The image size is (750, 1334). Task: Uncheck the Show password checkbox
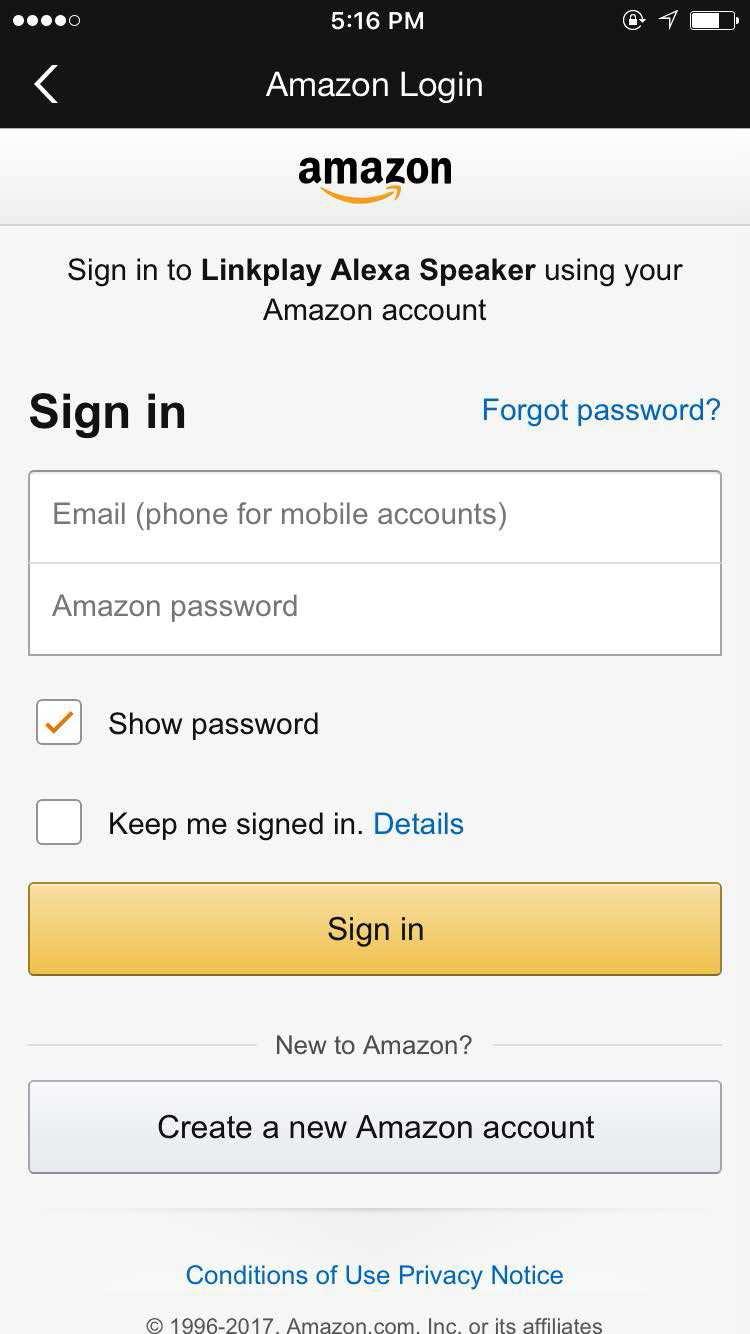coord(59,723)
